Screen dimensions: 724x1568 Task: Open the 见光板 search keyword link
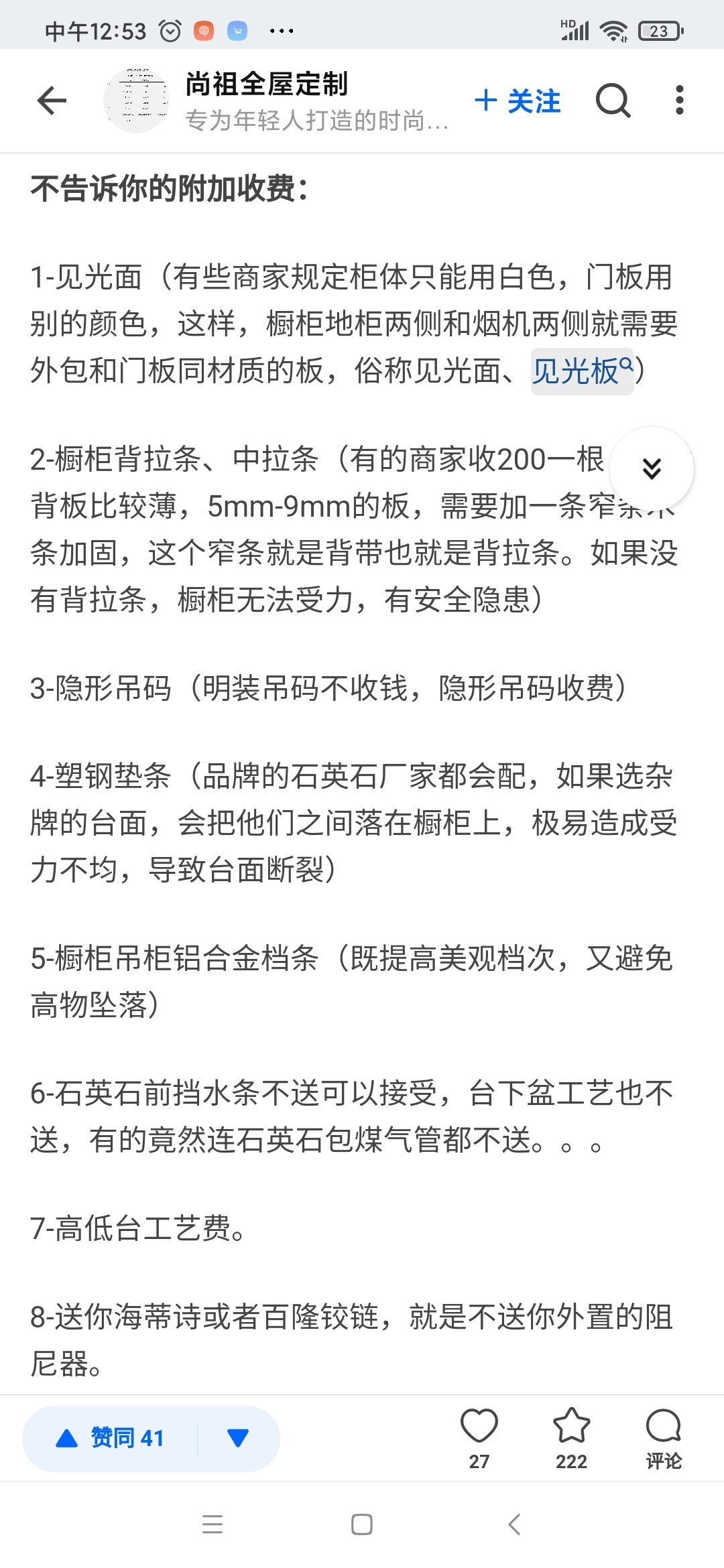pos(581,371)
